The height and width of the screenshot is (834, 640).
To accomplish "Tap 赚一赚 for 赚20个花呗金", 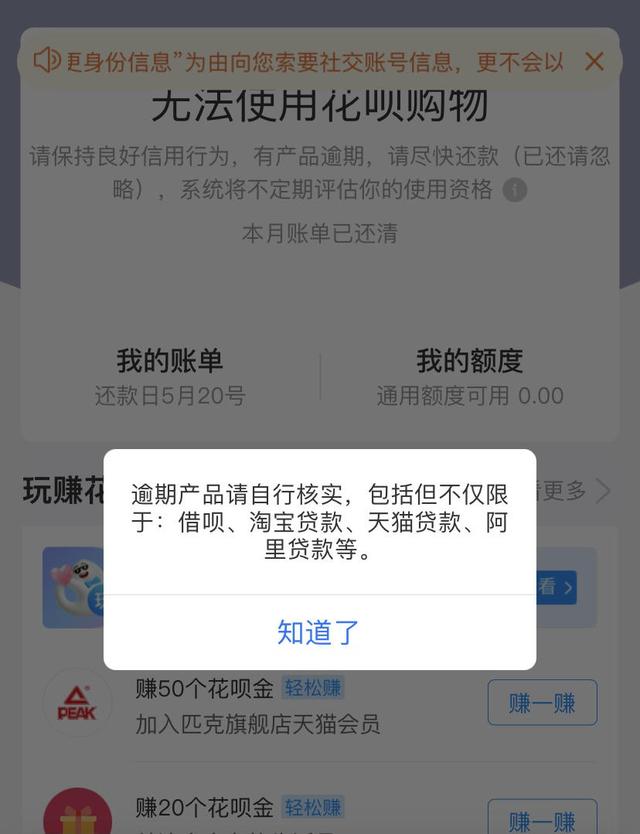I will tap(542, 819).
